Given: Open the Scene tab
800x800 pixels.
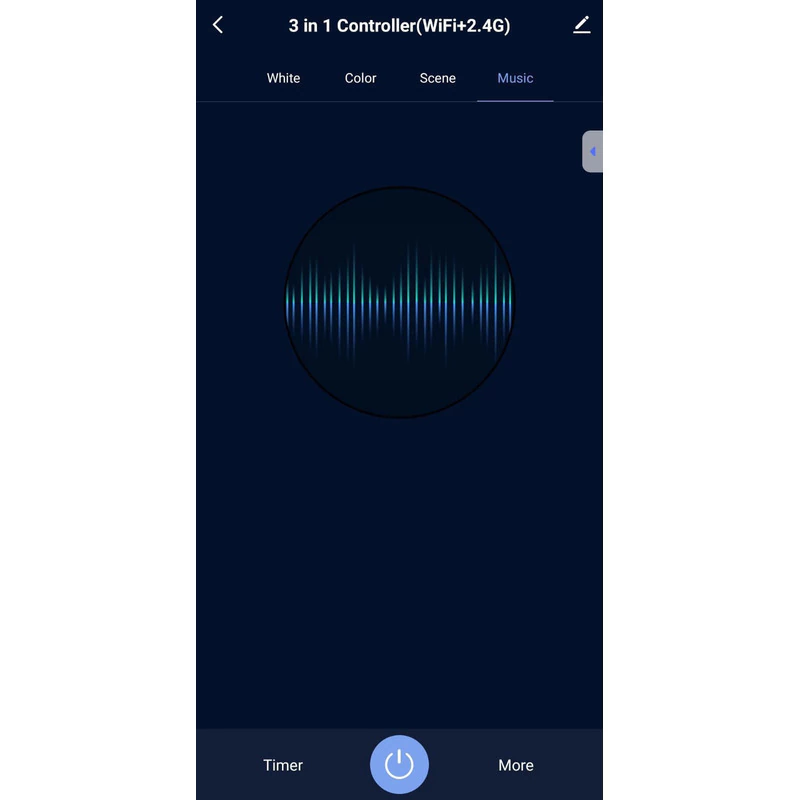Looking at the screenshot, I should coord(437,78).
